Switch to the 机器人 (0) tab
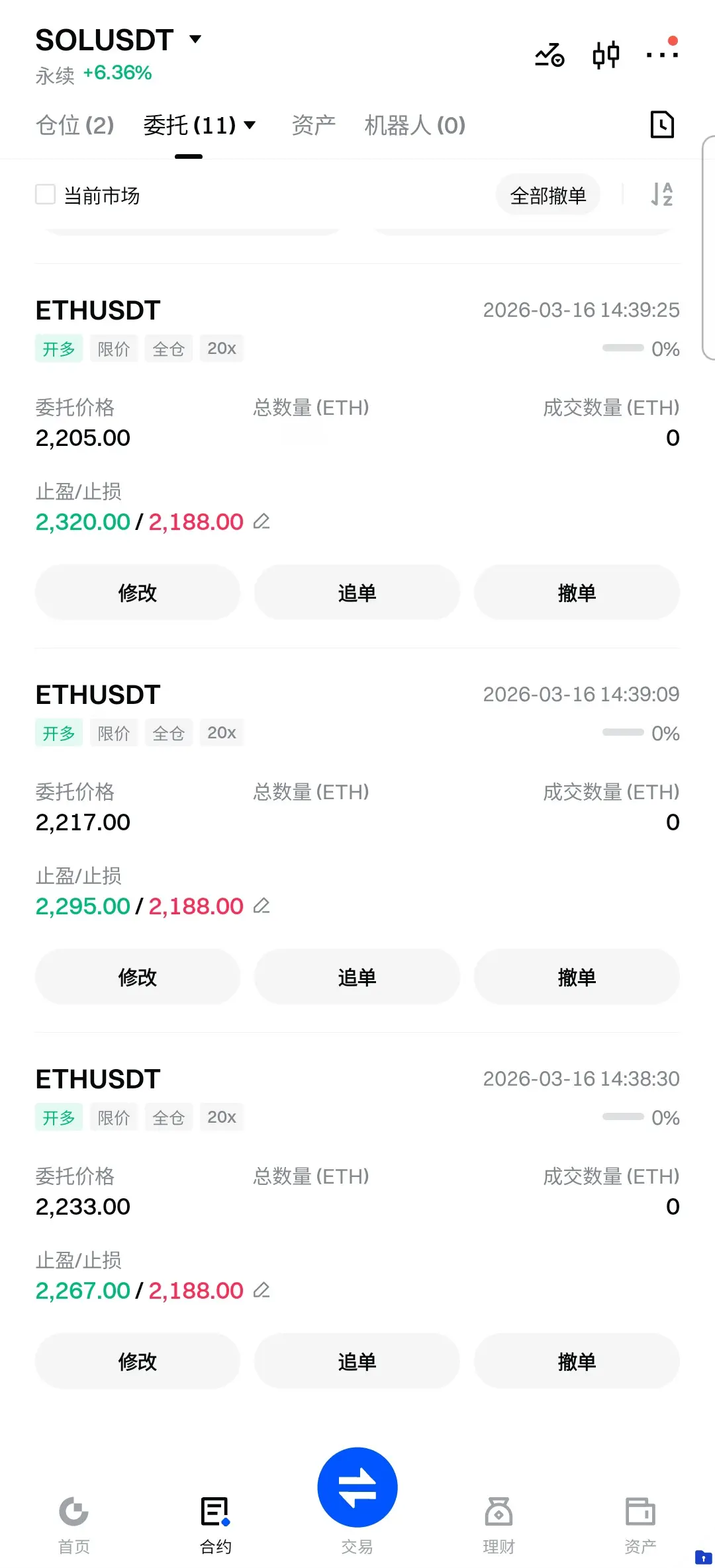Image resolution: width=715 pixels, height=1568 pixels. [x=415, y=125]
